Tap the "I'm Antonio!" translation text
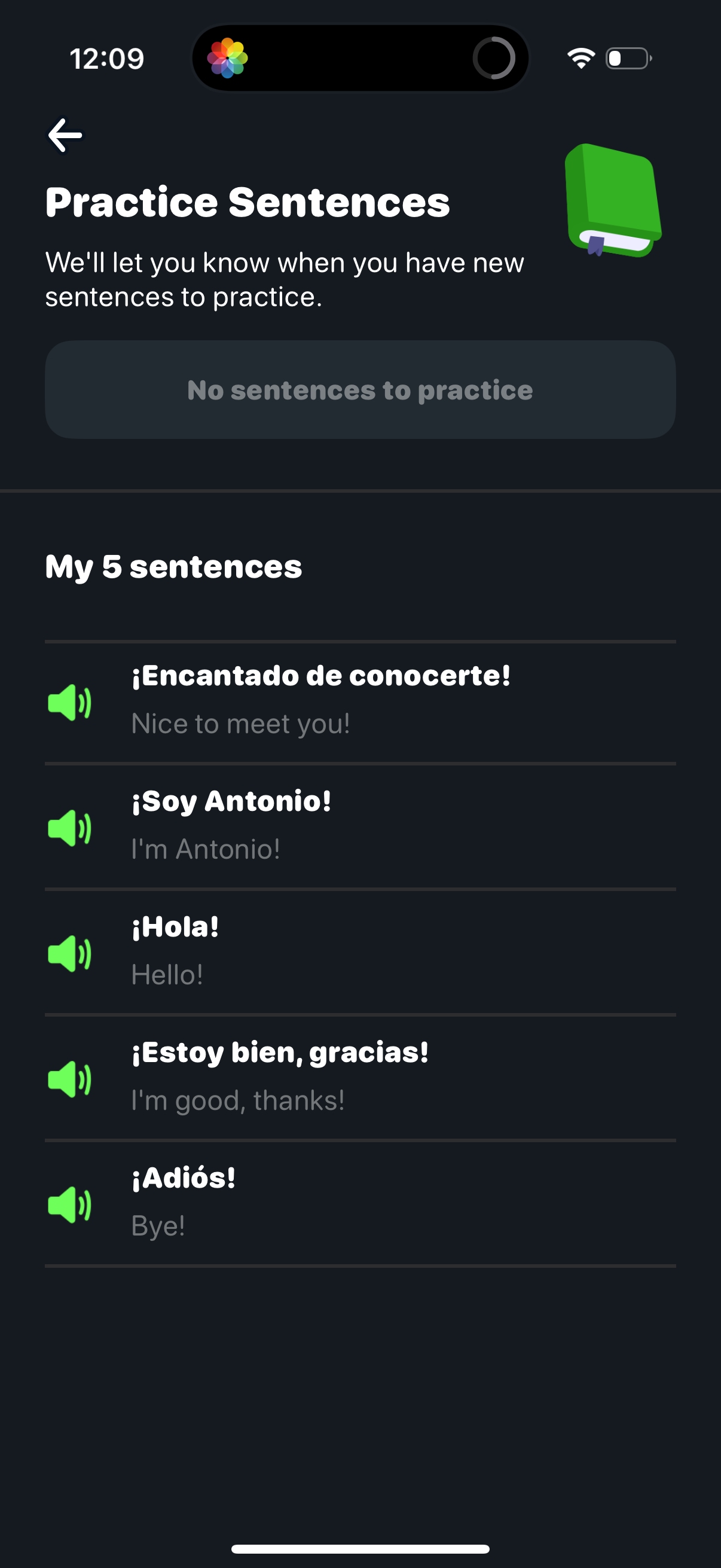 (x=206, y=849)
